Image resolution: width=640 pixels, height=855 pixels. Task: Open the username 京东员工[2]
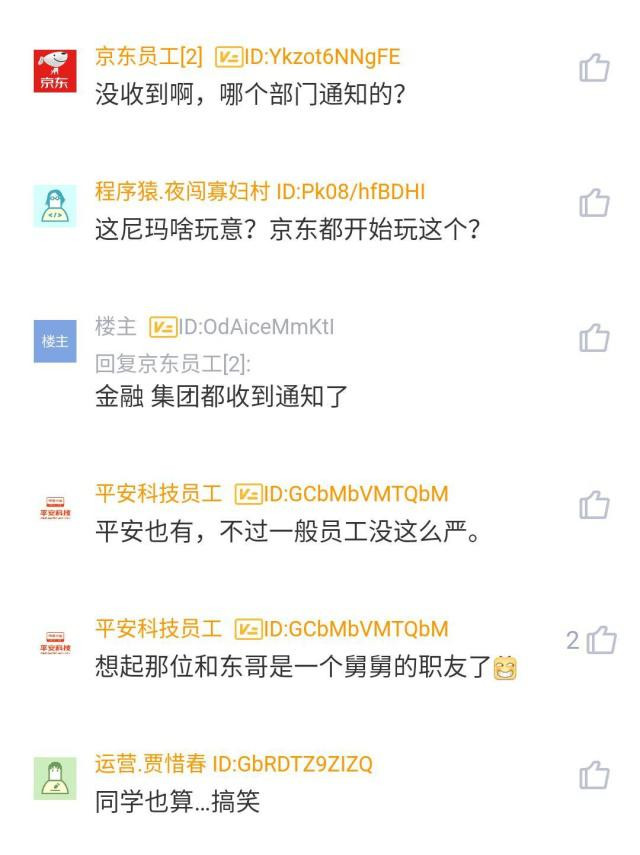(149, 56)
